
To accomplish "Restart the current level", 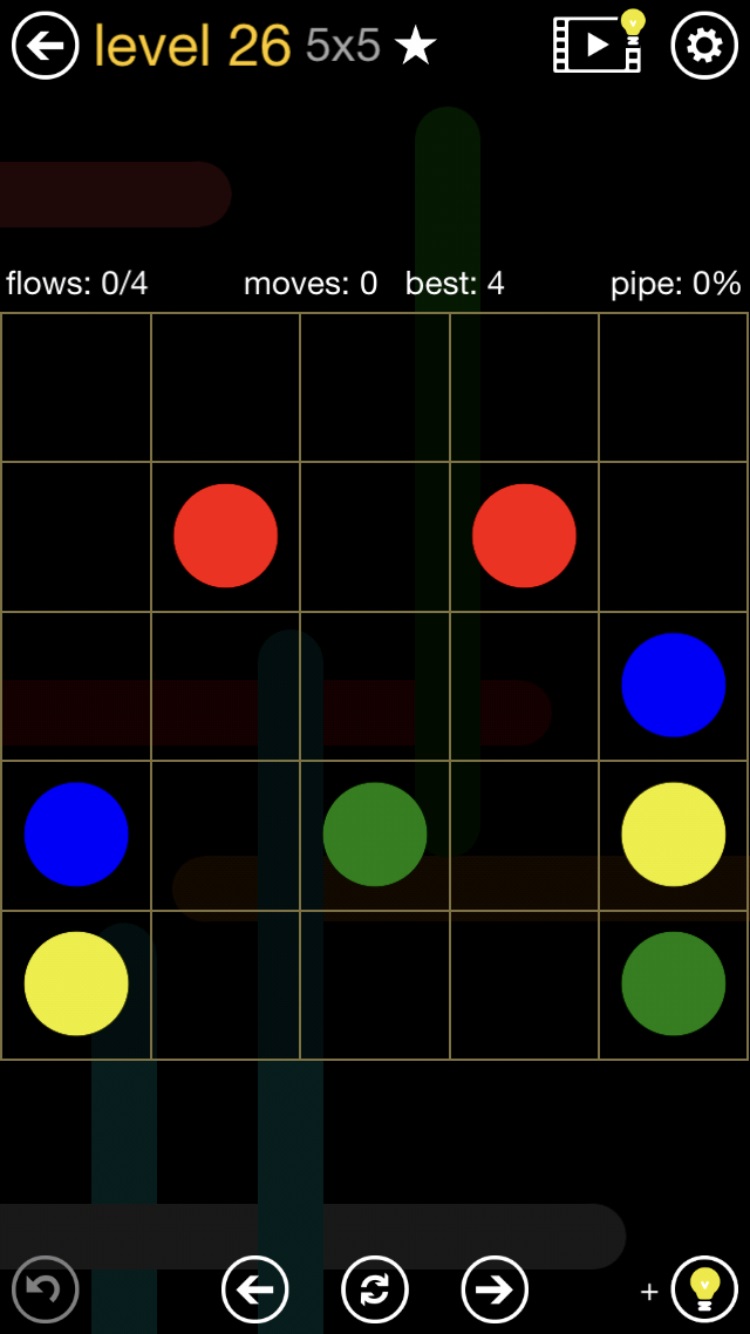I will (375, 1289).
